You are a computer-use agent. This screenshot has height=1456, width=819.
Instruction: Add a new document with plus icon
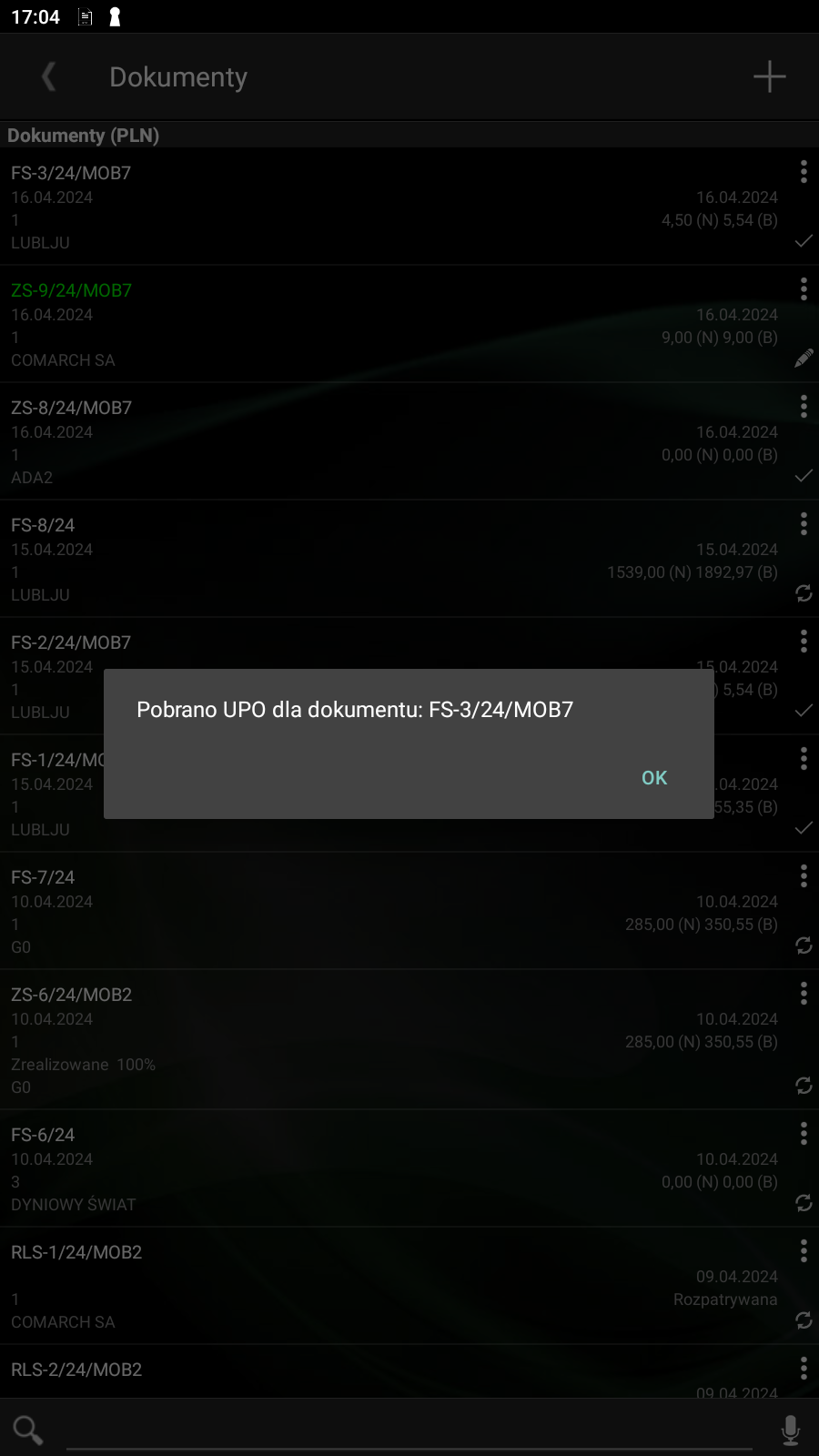click(x=769, y=77)
